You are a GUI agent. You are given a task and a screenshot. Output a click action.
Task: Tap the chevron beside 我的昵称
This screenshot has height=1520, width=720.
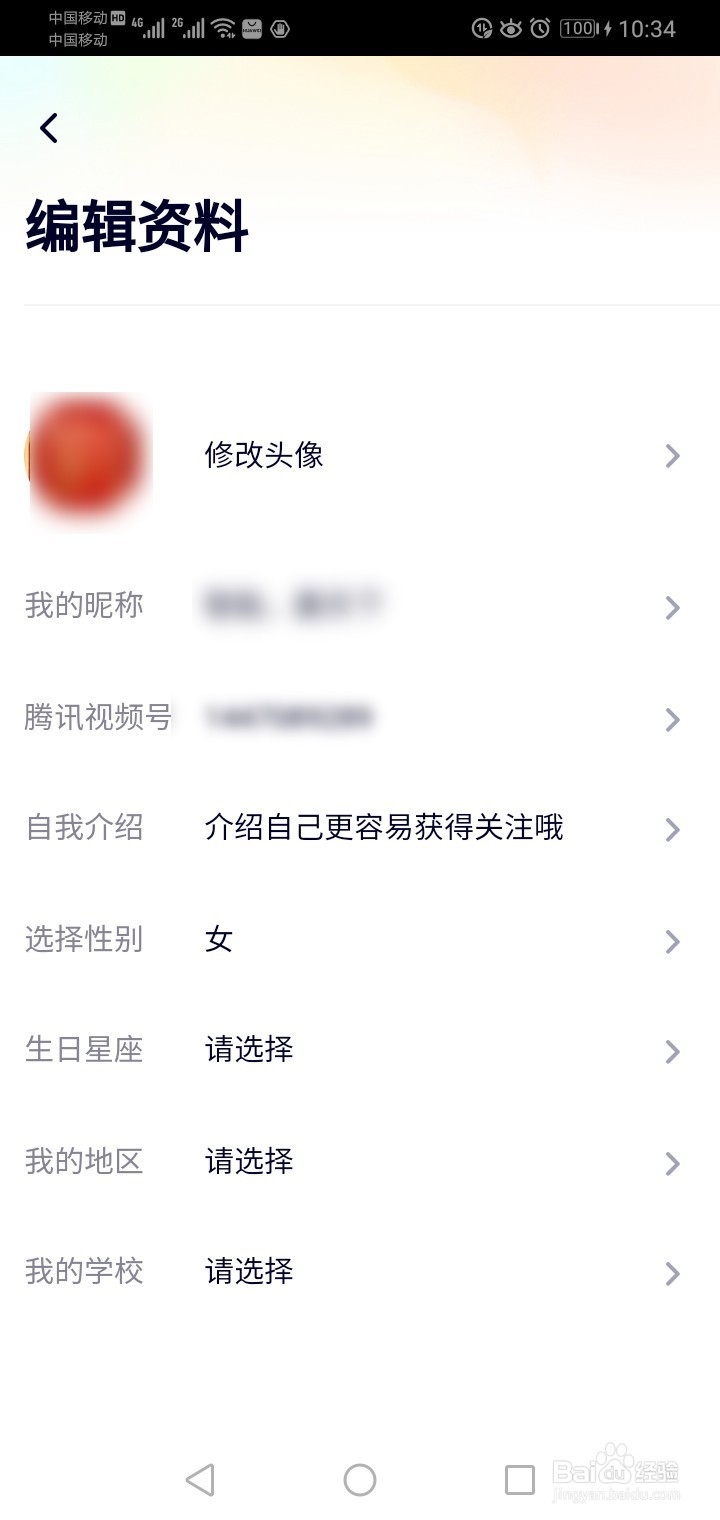coord(671,607)
